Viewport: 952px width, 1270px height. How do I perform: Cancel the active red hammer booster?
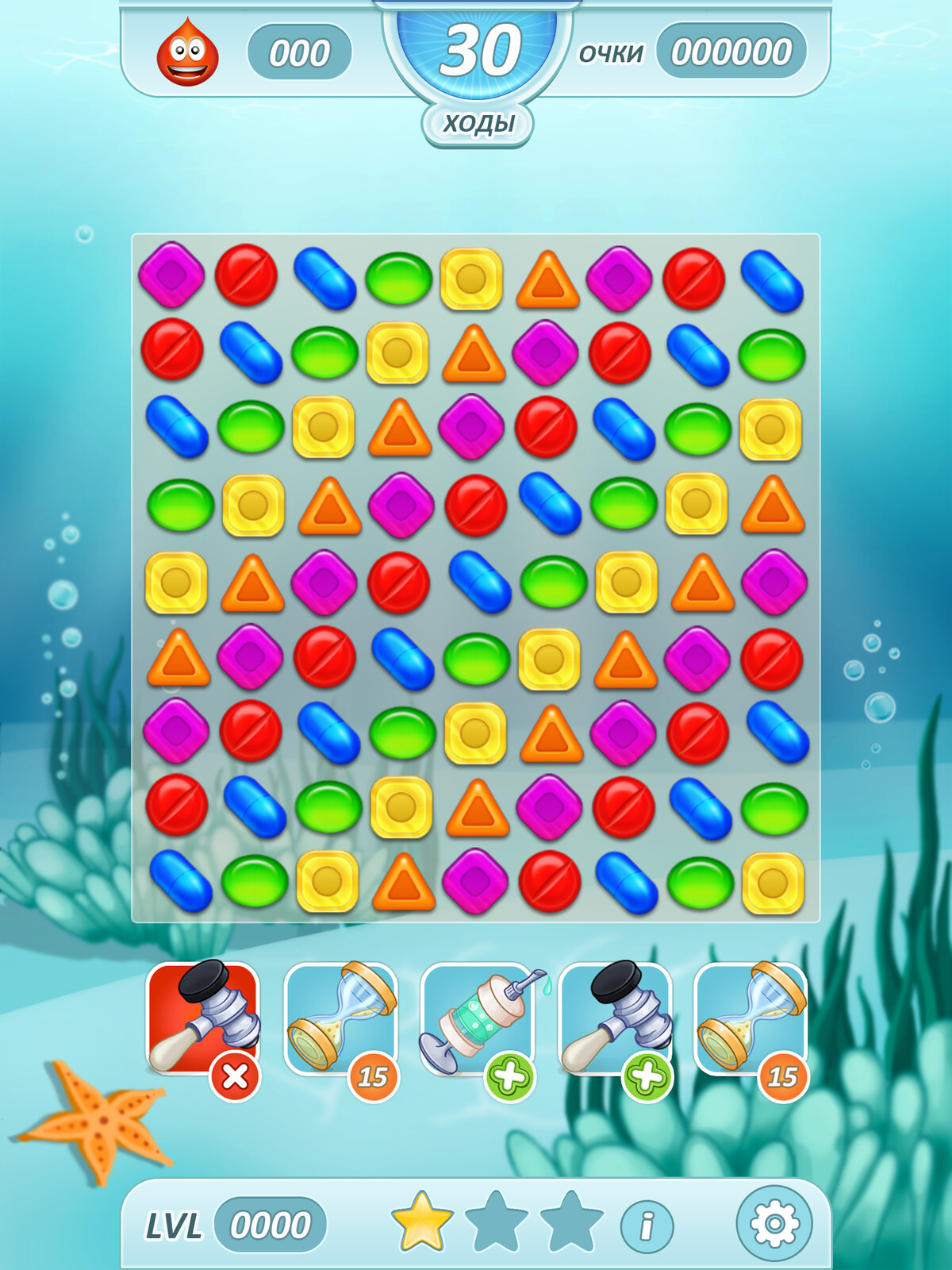235,1077
